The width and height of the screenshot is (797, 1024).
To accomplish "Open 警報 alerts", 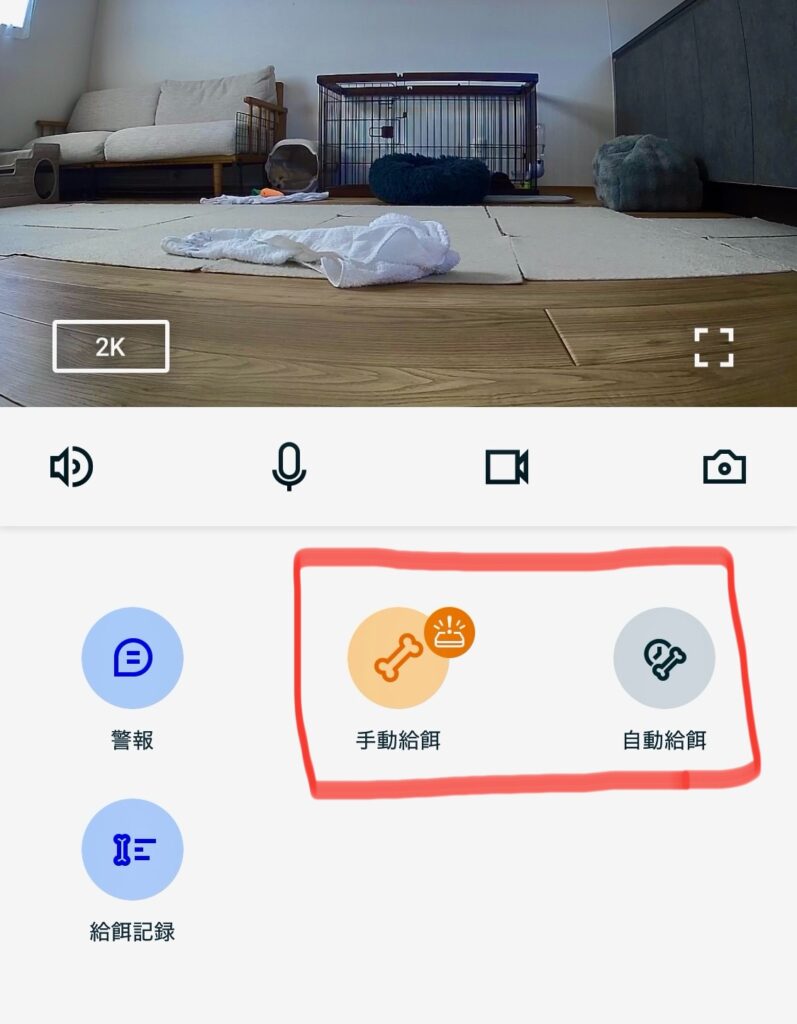I will point(132,658).
